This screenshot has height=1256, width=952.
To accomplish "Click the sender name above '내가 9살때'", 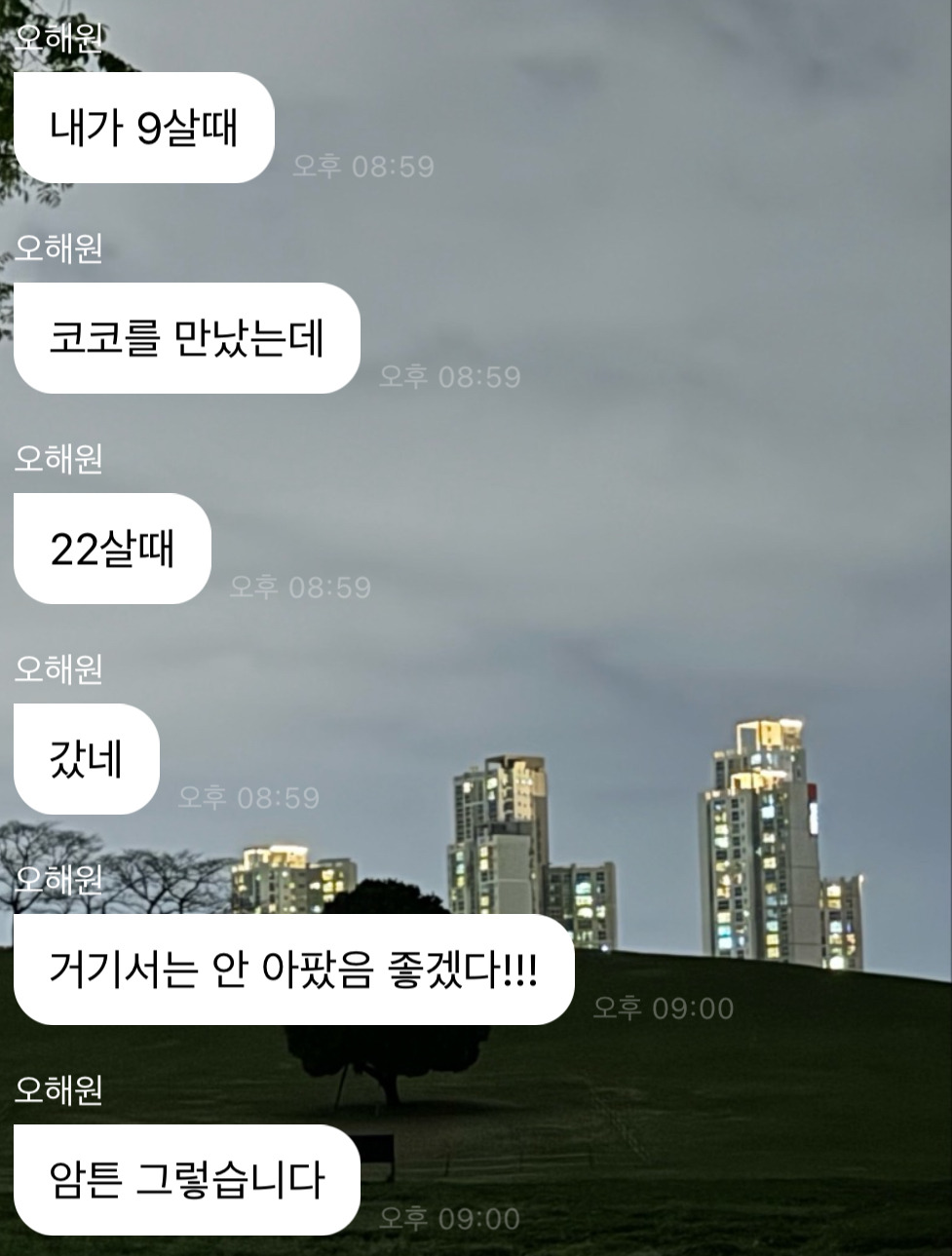I will [57, 37].
